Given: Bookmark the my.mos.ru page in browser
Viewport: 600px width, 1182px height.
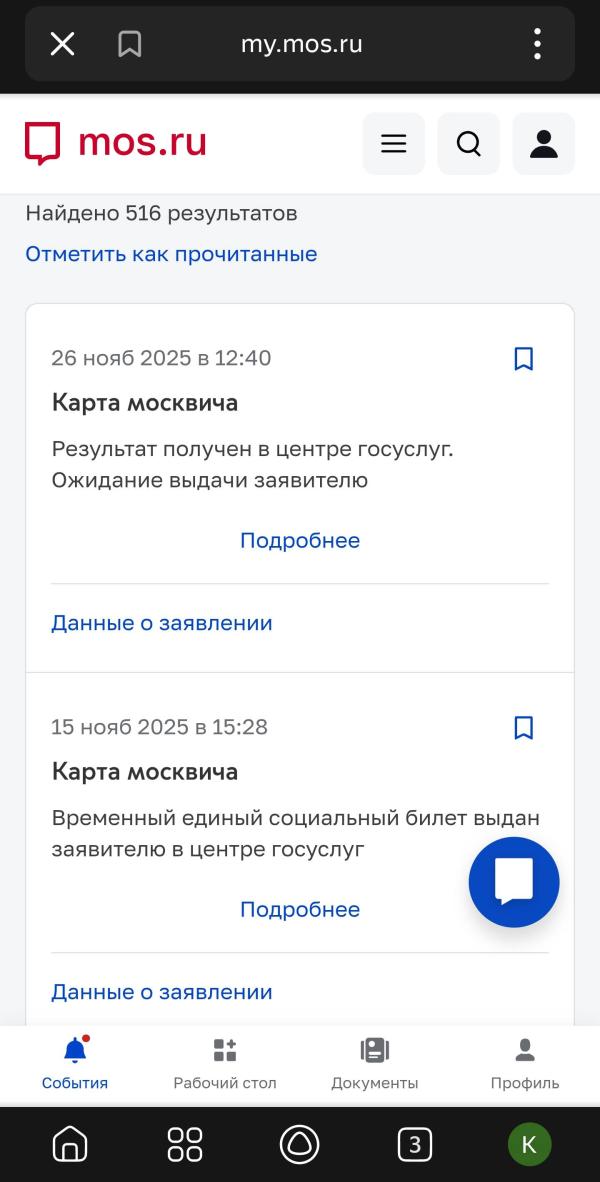Looking at the screenshot, I should [130, 44].
